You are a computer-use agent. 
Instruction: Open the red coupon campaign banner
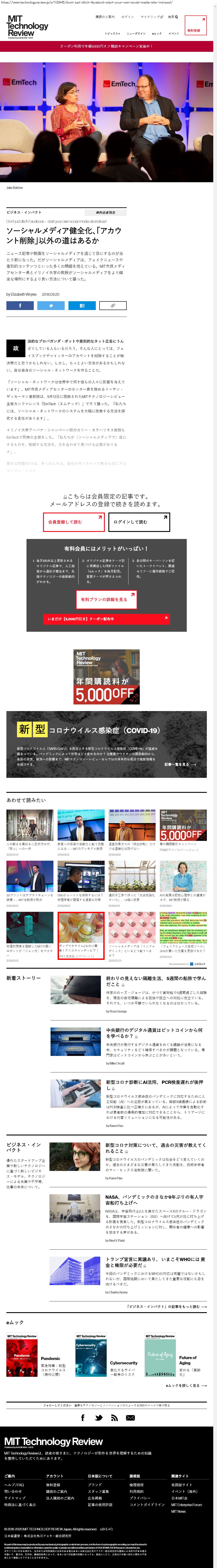click(x=107, y=46)
